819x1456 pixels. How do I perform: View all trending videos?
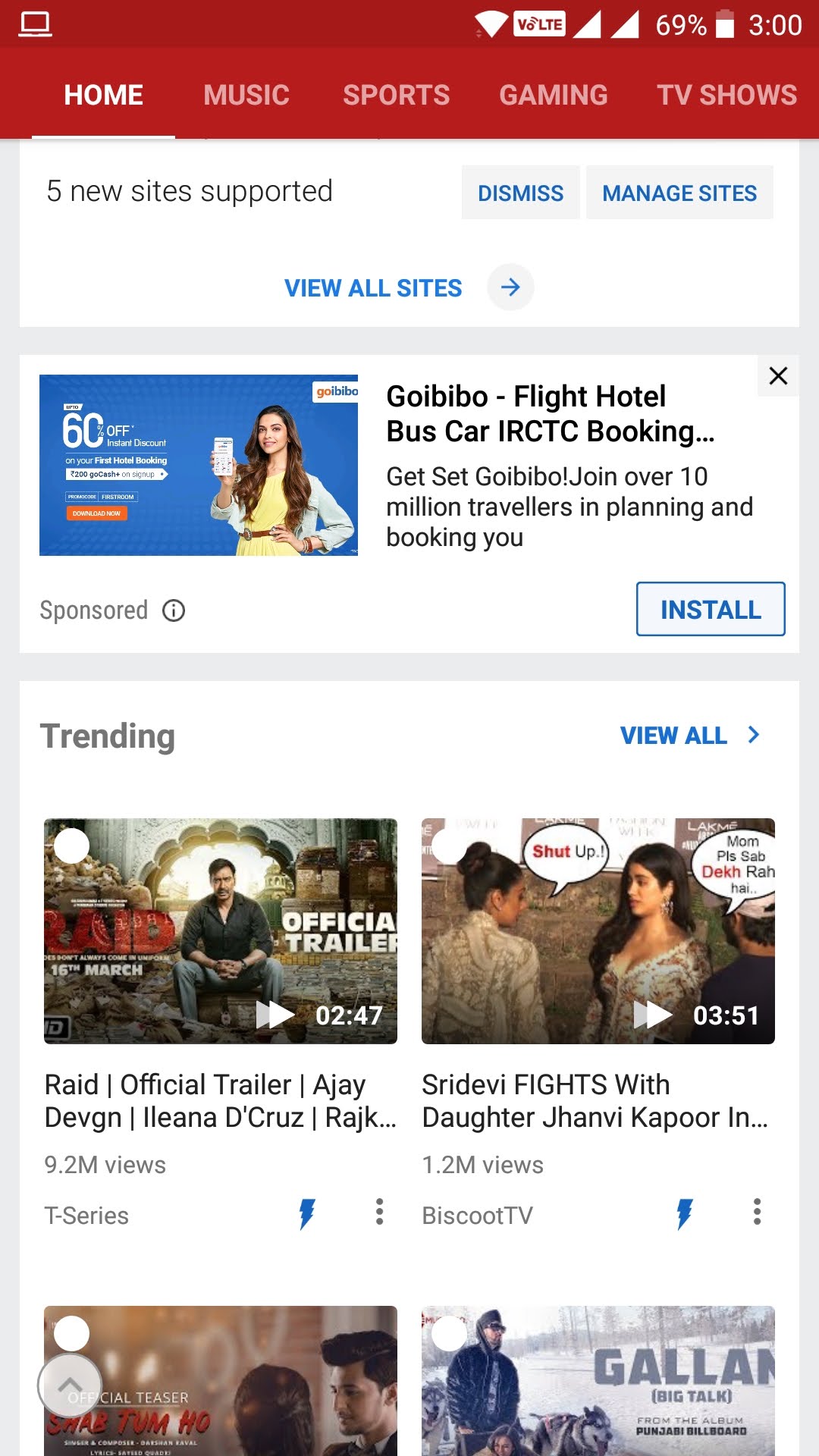(x=690, y=735)
